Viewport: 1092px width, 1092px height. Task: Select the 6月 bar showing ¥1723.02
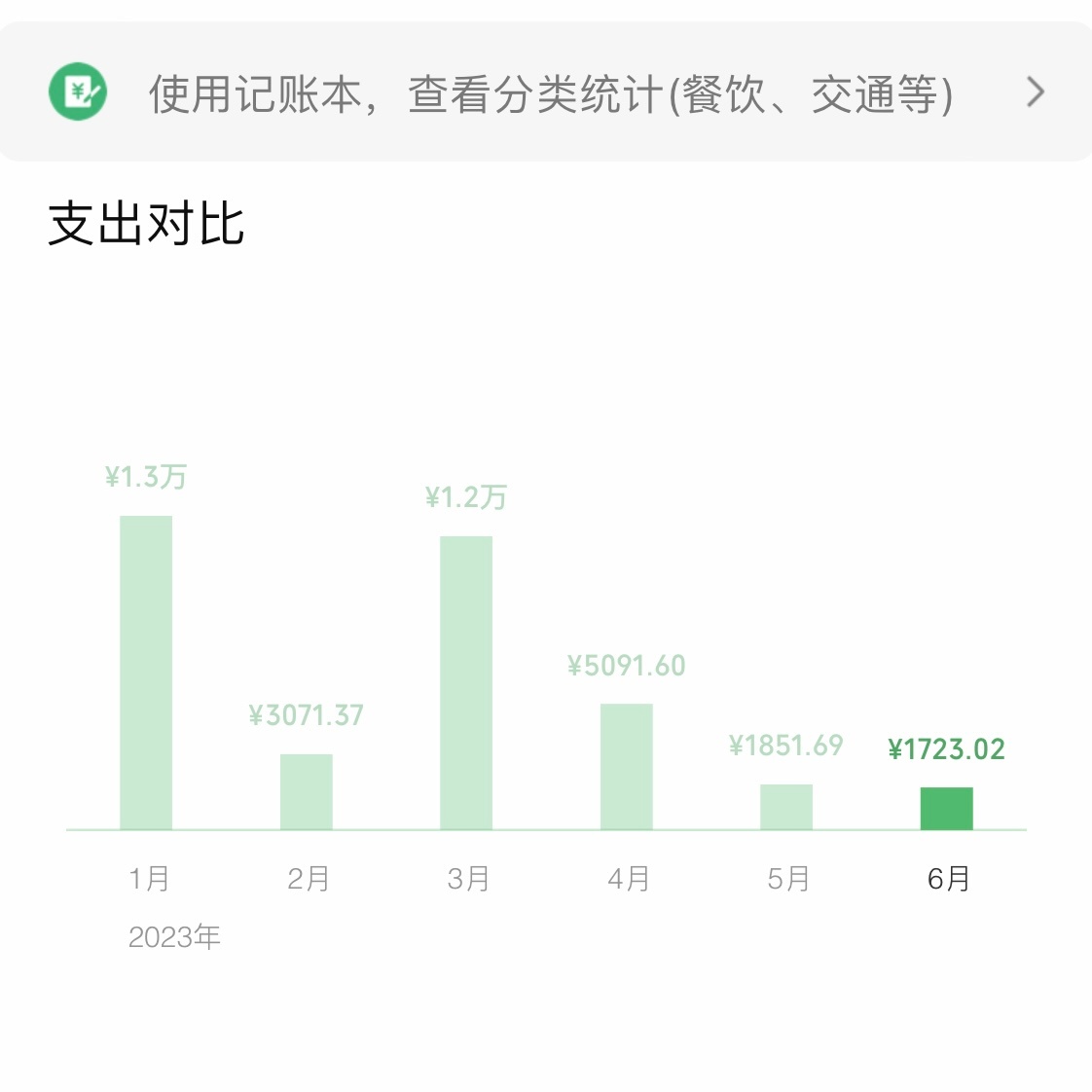pos(946,808)
